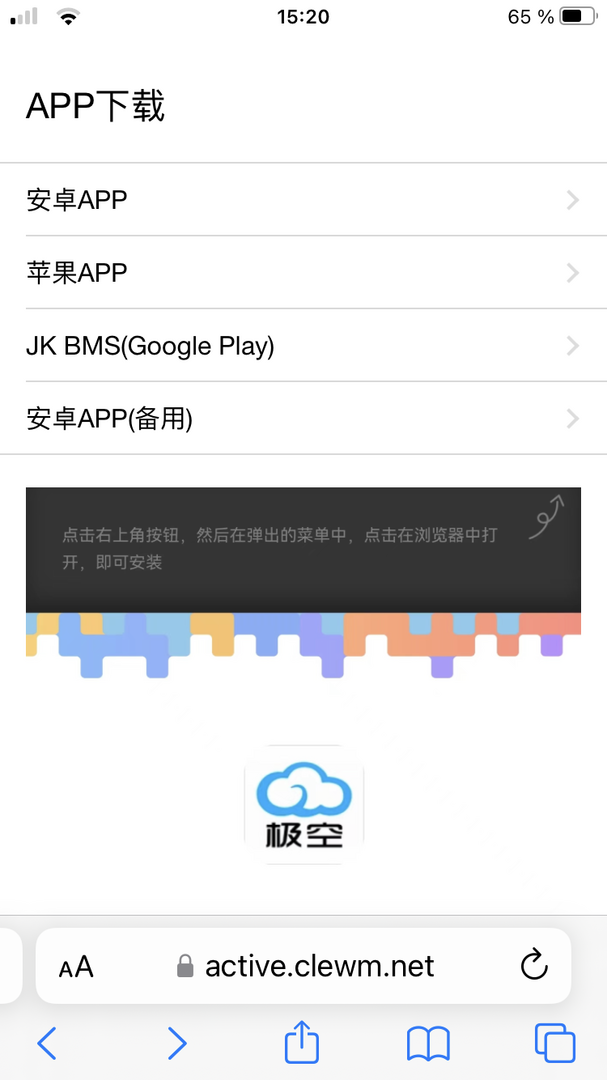Screen dimensions: 607x1080
Task: Go forward in browser history
Action: tap(176, 1044)
